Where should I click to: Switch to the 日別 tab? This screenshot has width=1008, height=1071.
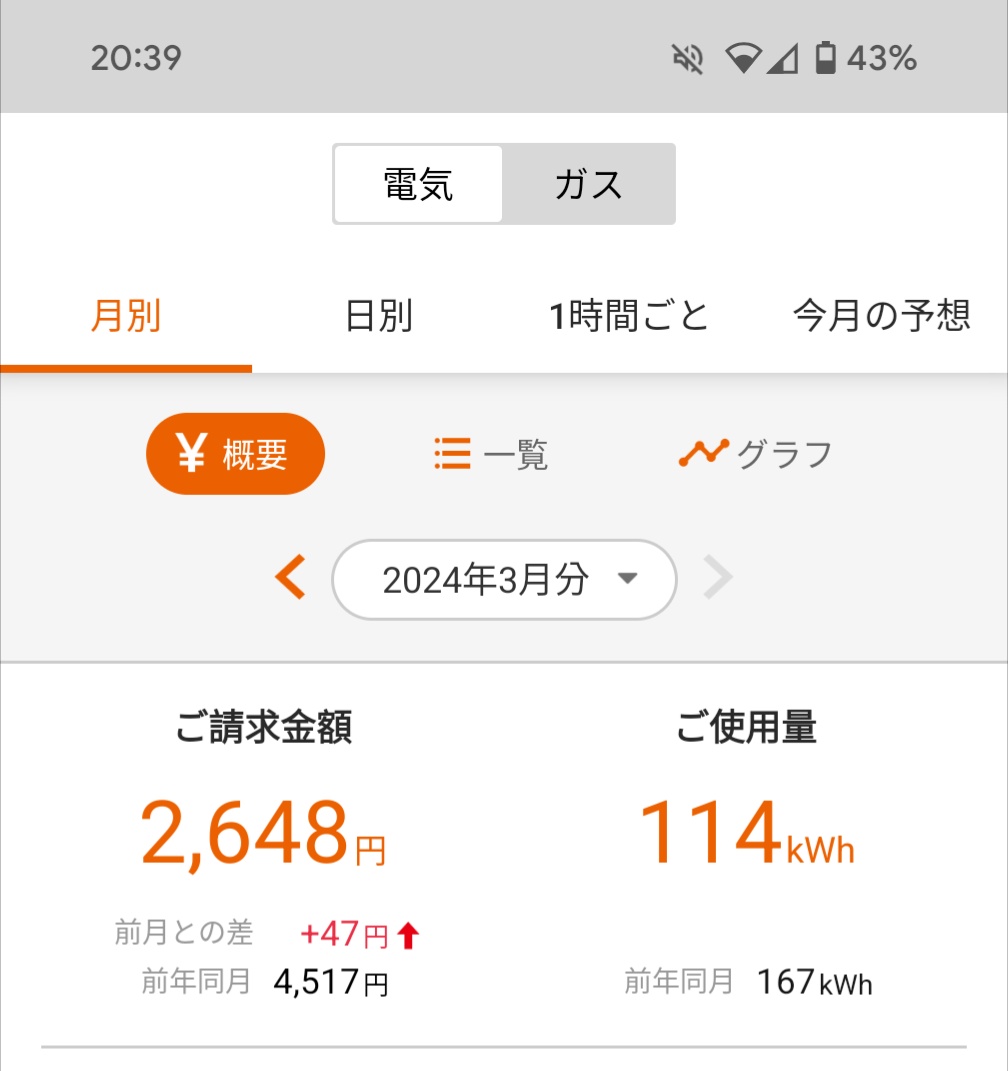tap(378, 316)
